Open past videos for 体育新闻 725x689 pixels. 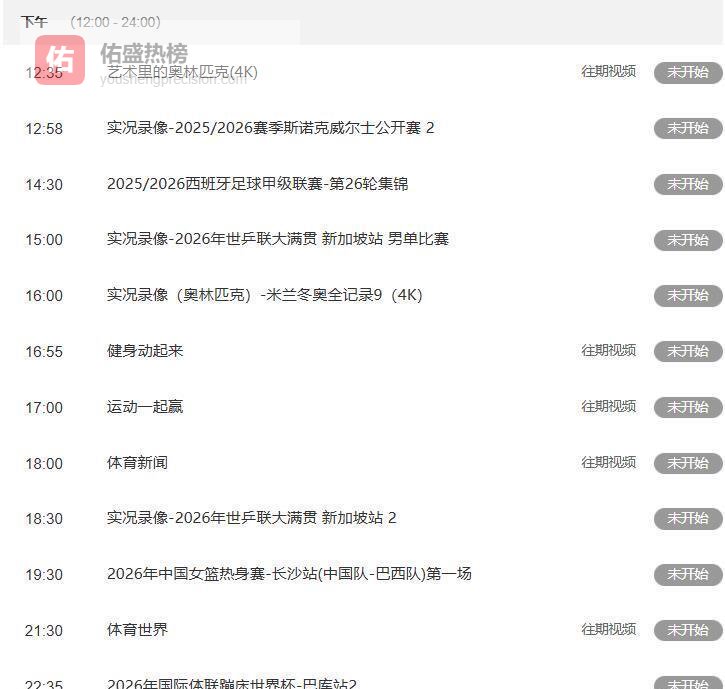608,463
